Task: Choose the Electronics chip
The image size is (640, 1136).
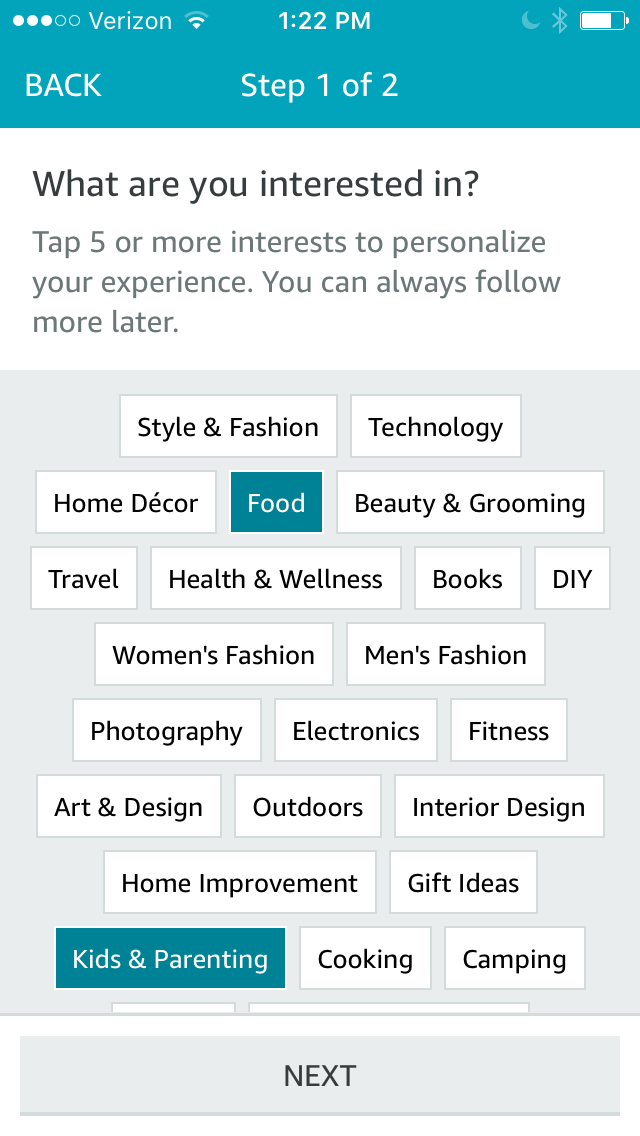Action: click(356, 731)
